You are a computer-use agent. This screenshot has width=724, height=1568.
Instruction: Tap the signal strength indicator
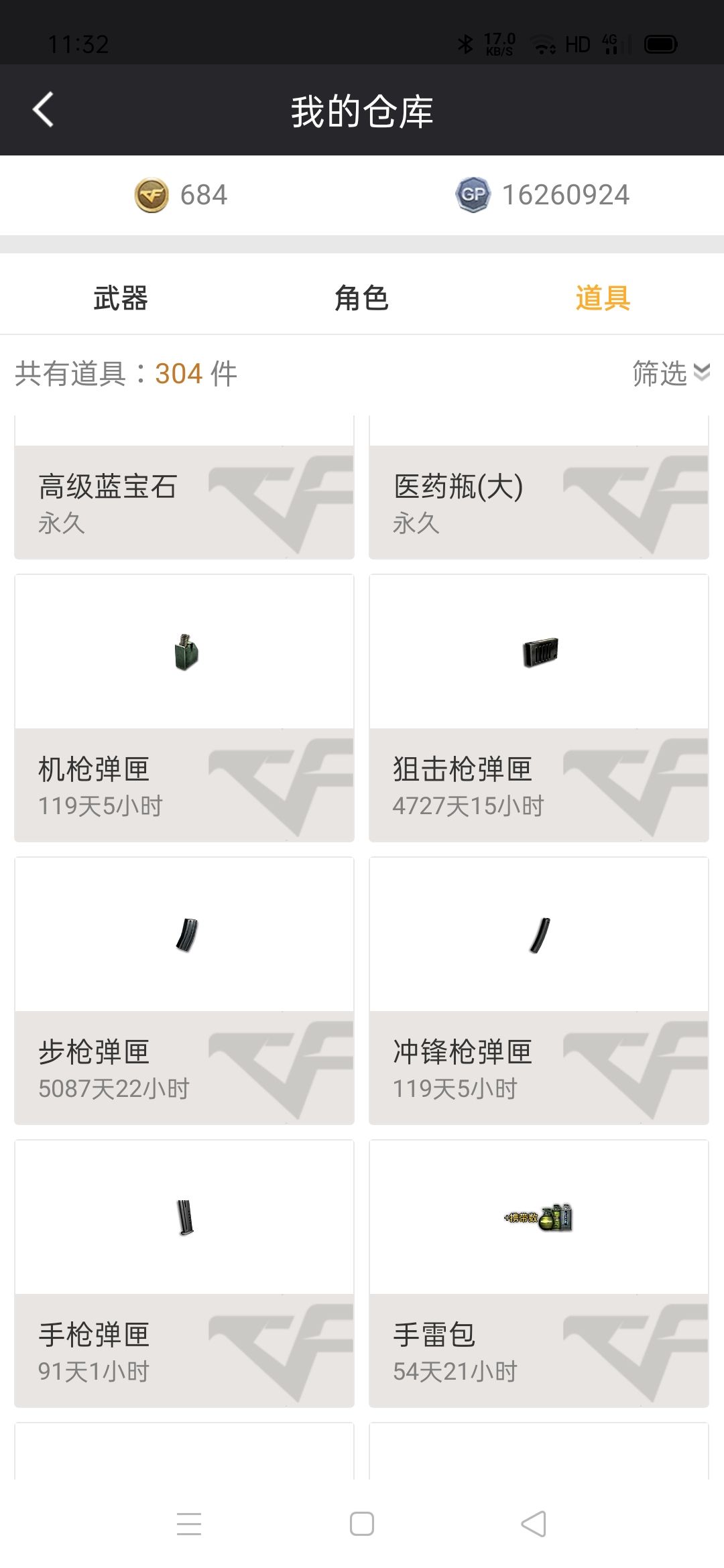pos(613,44)
